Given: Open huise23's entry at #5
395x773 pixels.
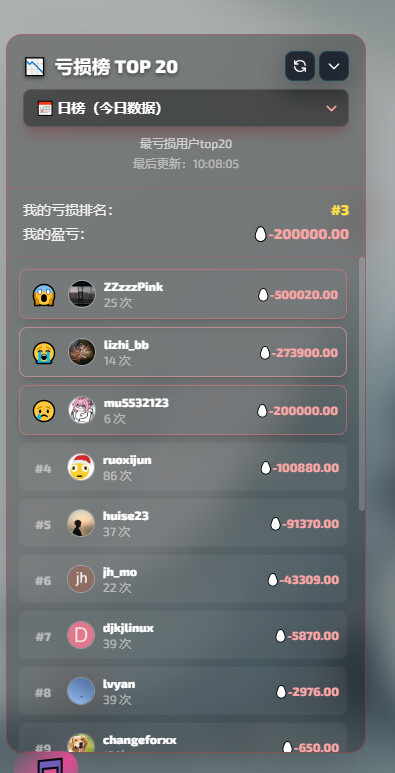Looking at the screenshot, I should pyautogui.click(x=183, y=523).
